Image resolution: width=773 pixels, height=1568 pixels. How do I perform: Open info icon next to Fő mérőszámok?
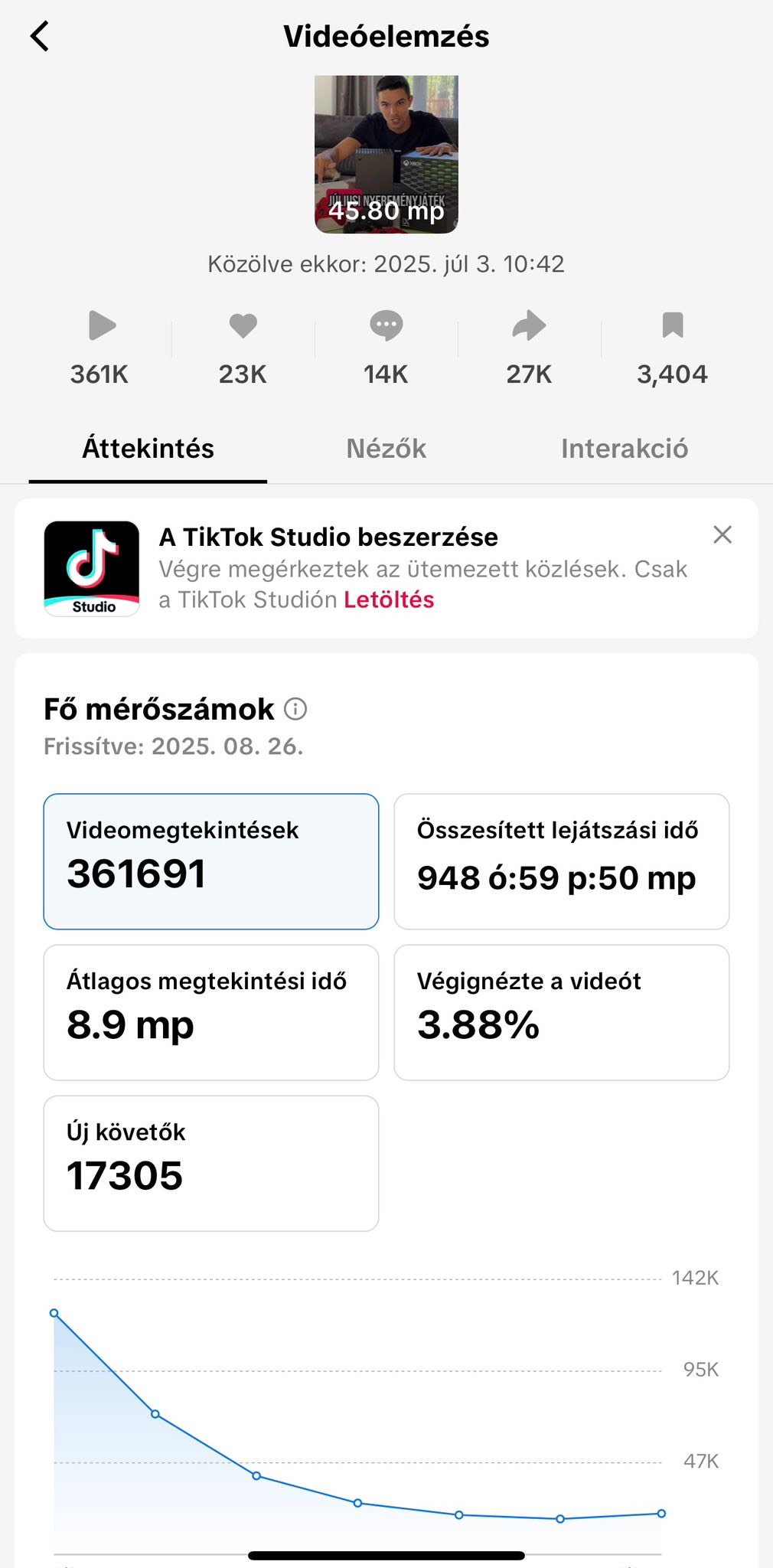[x=295, y=709]
